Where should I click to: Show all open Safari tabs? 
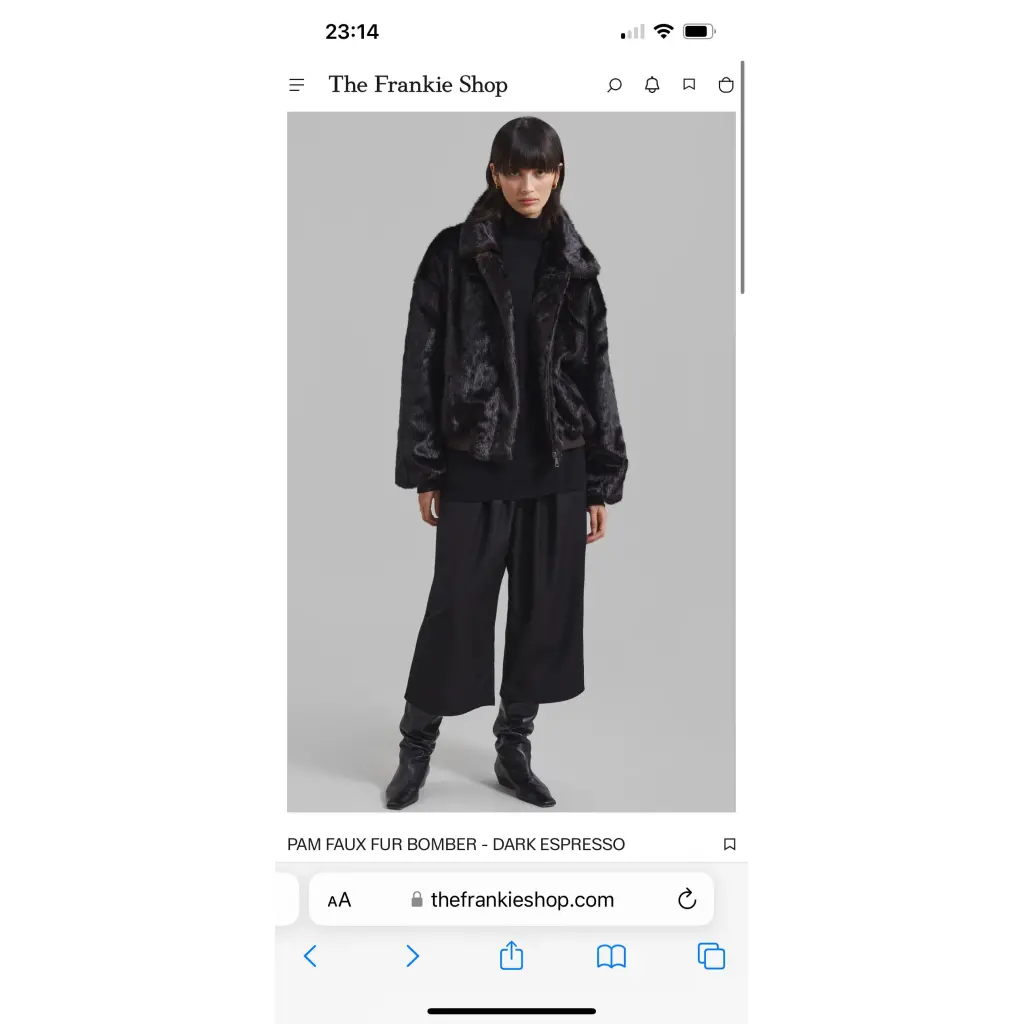(711, 956)
